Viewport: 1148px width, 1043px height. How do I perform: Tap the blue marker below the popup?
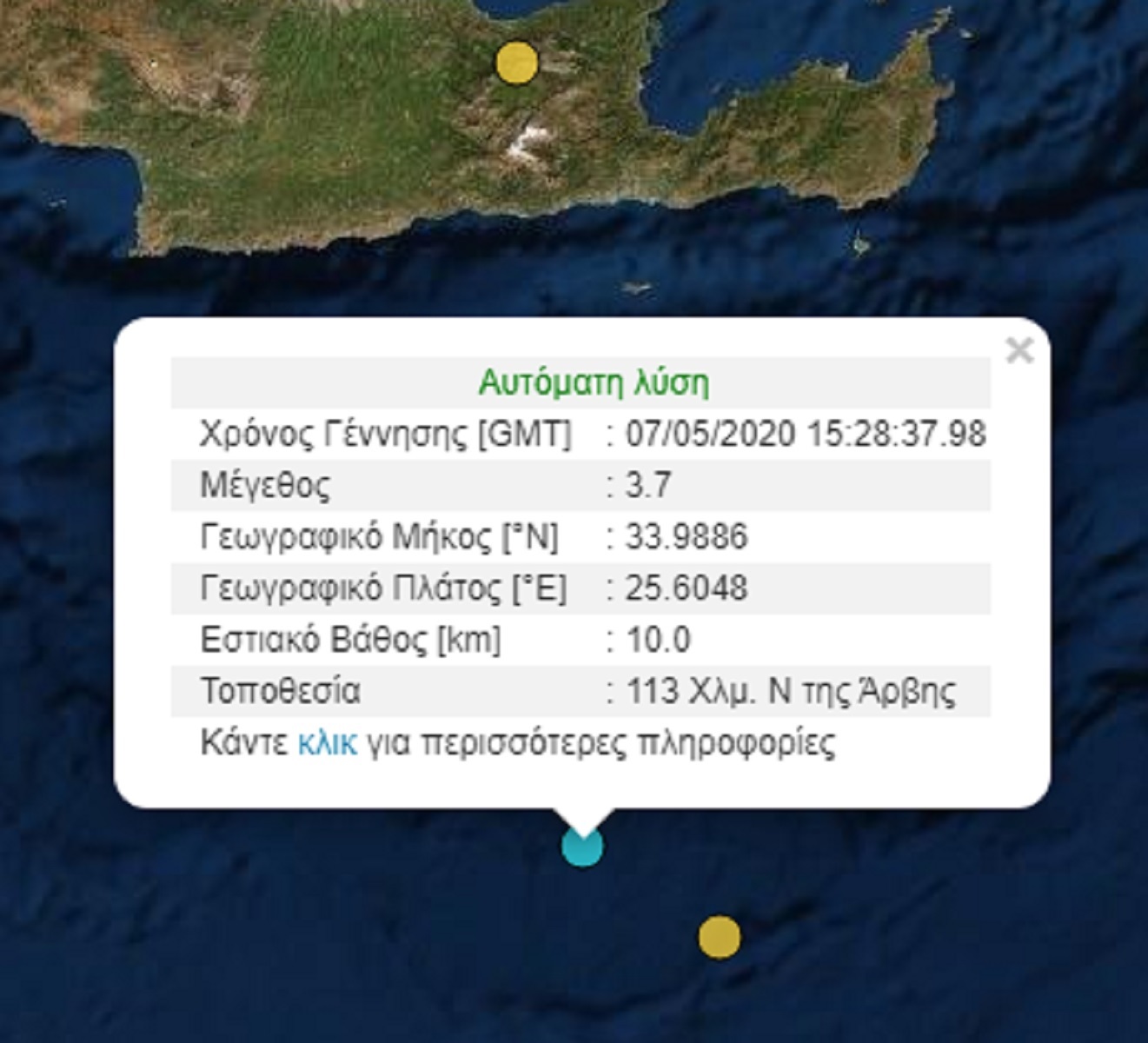coord(582,847)
